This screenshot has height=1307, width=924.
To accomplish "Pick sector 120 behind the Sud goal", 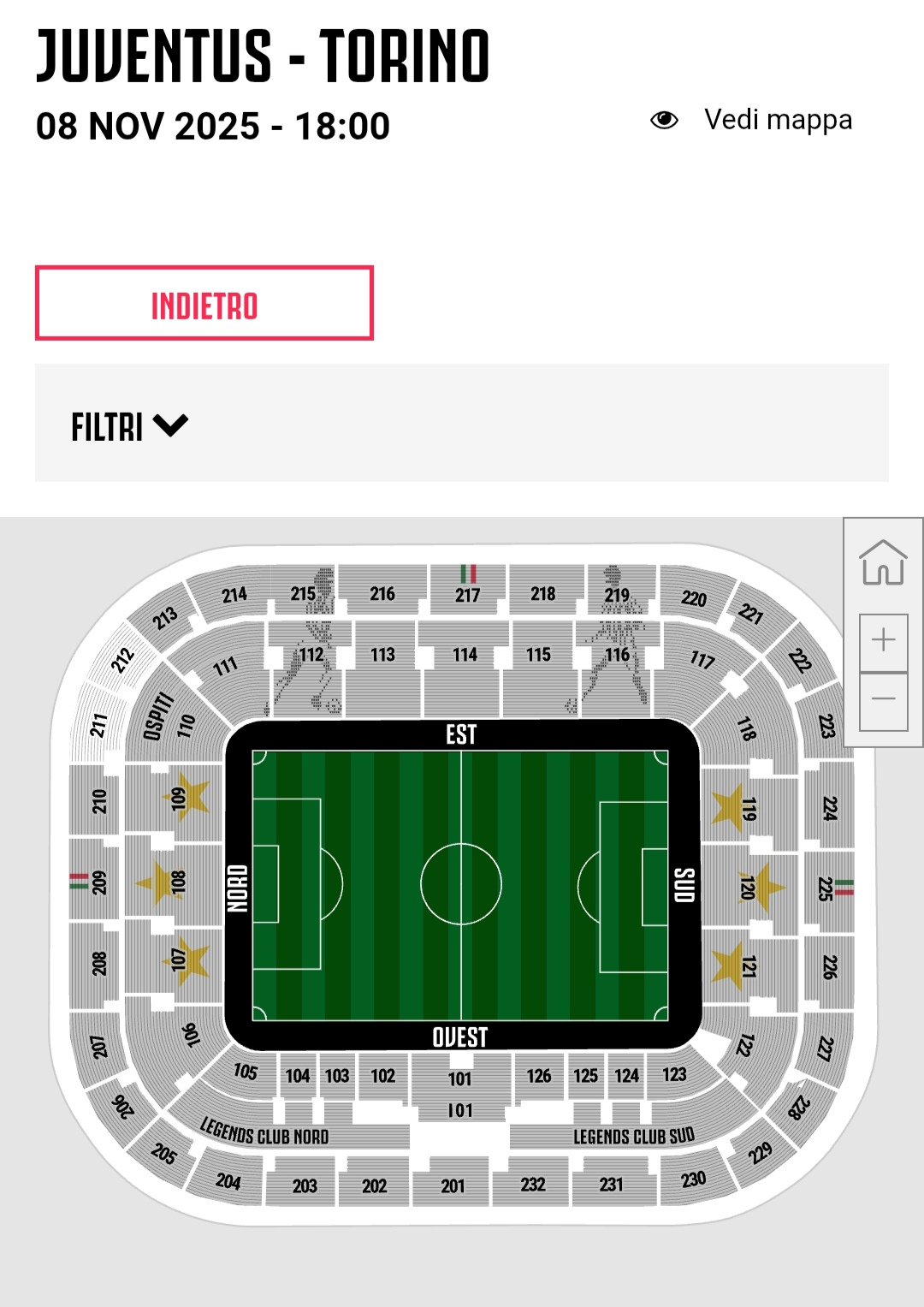I will (748, 888).
